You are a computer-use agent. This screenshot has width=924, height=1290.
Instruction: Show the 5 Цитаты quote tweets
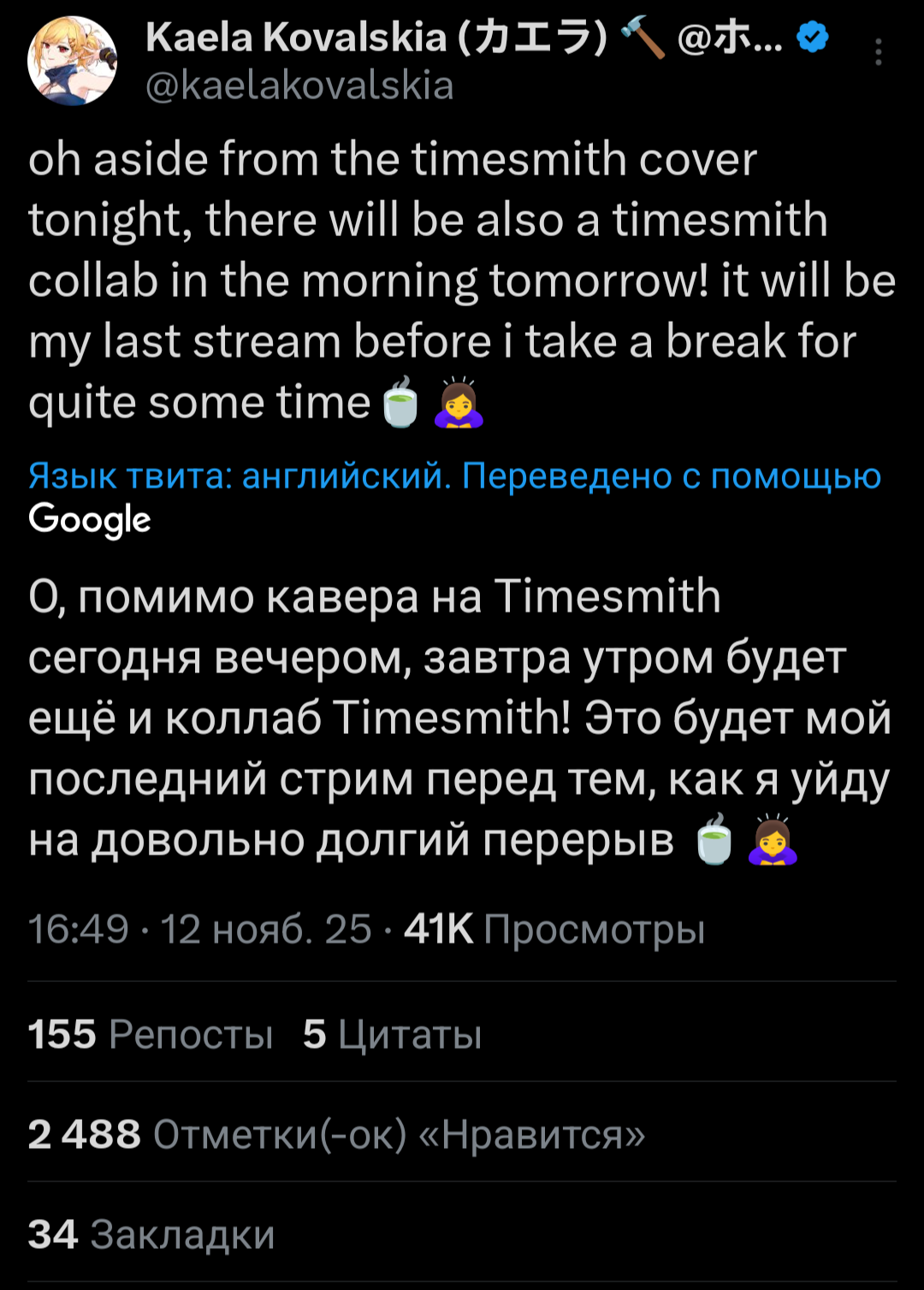tap(392, 1034)
